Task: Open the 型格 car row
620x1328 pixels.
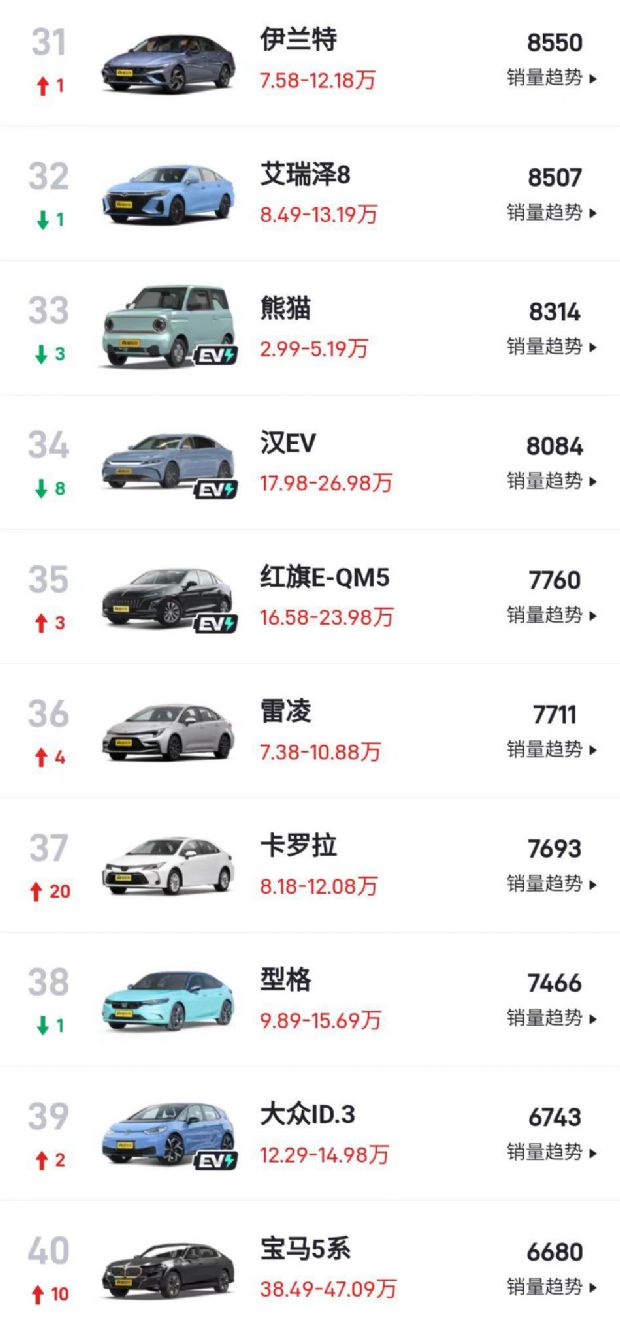Action: (x=285, y=980)
